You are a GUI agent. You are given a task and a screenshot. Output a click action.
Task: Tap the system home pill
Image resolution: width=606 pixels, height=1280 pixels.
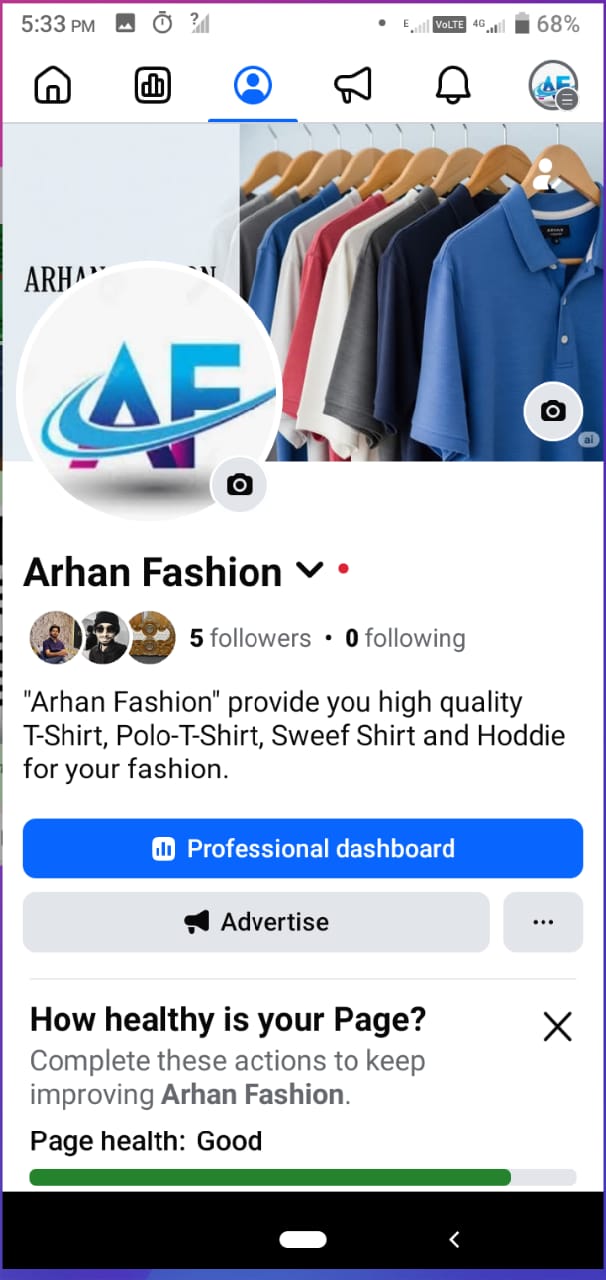click(x=303, y=1240)
